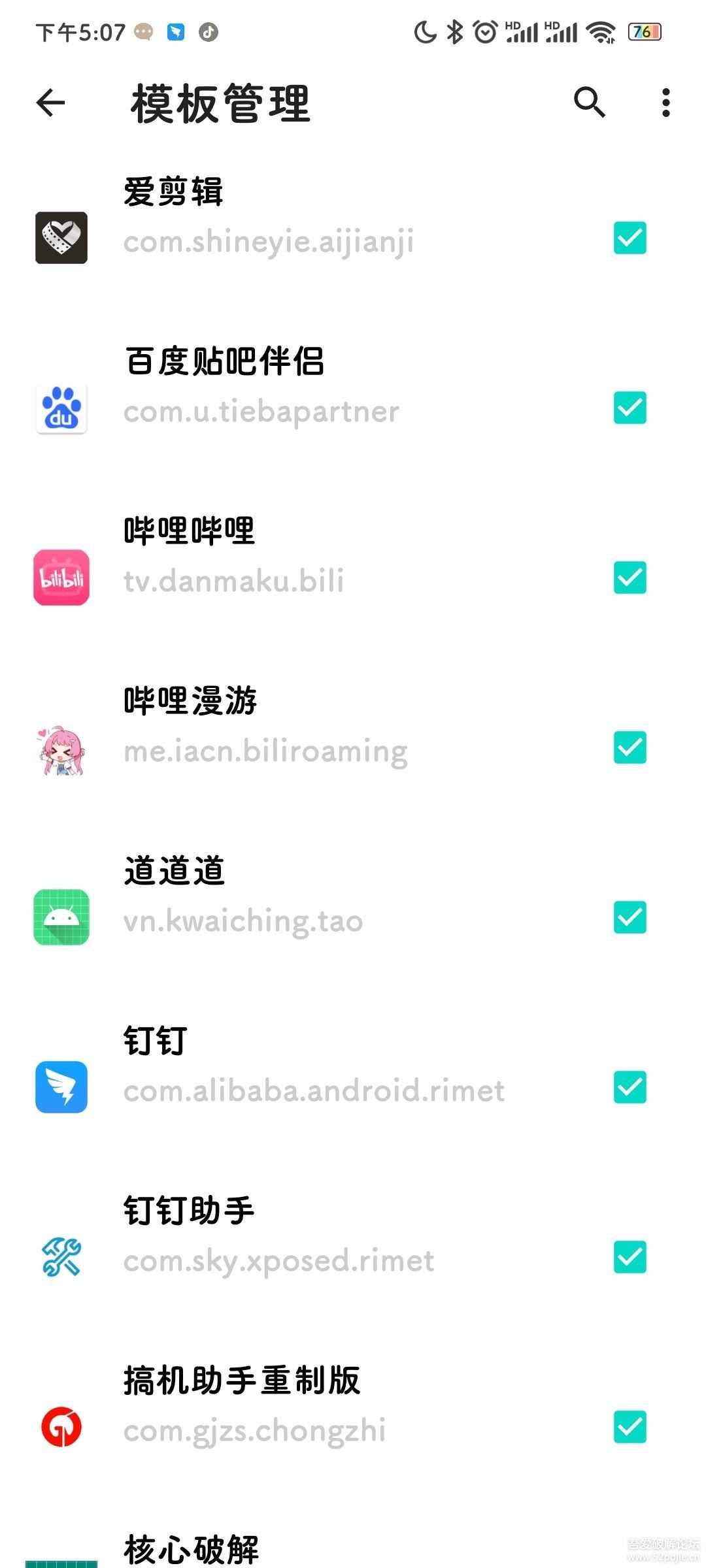Disable the 钉钉 checkbox
Screen dimensions: 706x1568
click(630, 1087)
